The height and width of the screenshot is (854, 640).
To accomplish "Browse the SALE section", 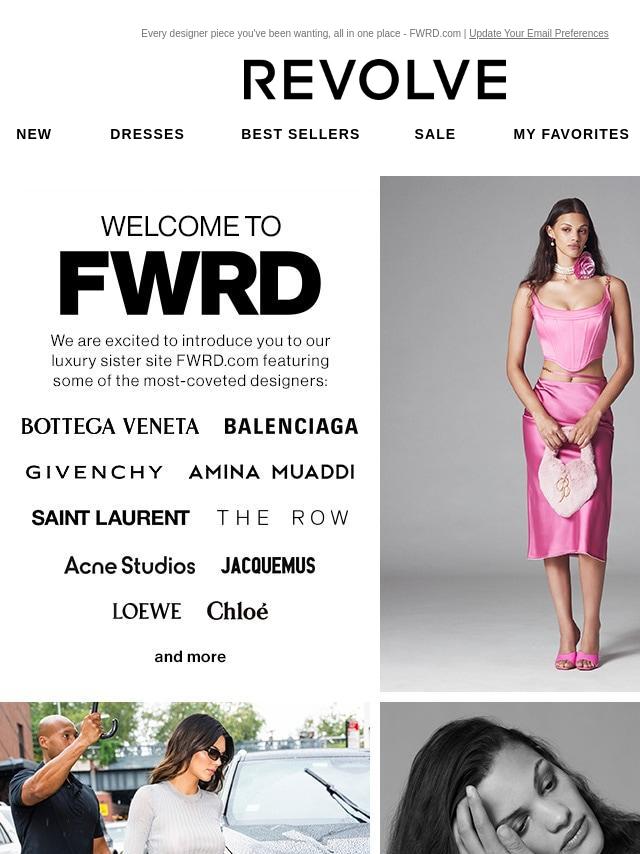I will click(x=435, y=134).
